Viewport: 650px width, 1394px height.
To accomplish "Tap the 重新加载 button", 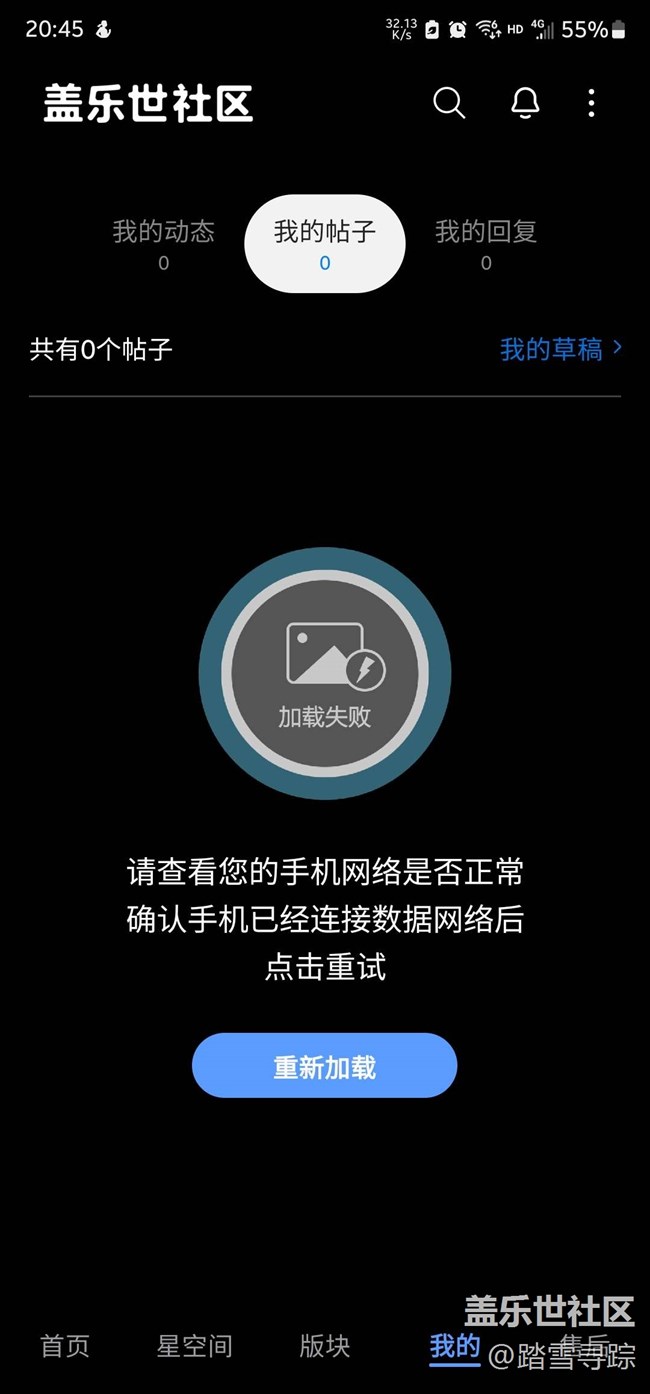I will coord(324,1066).
